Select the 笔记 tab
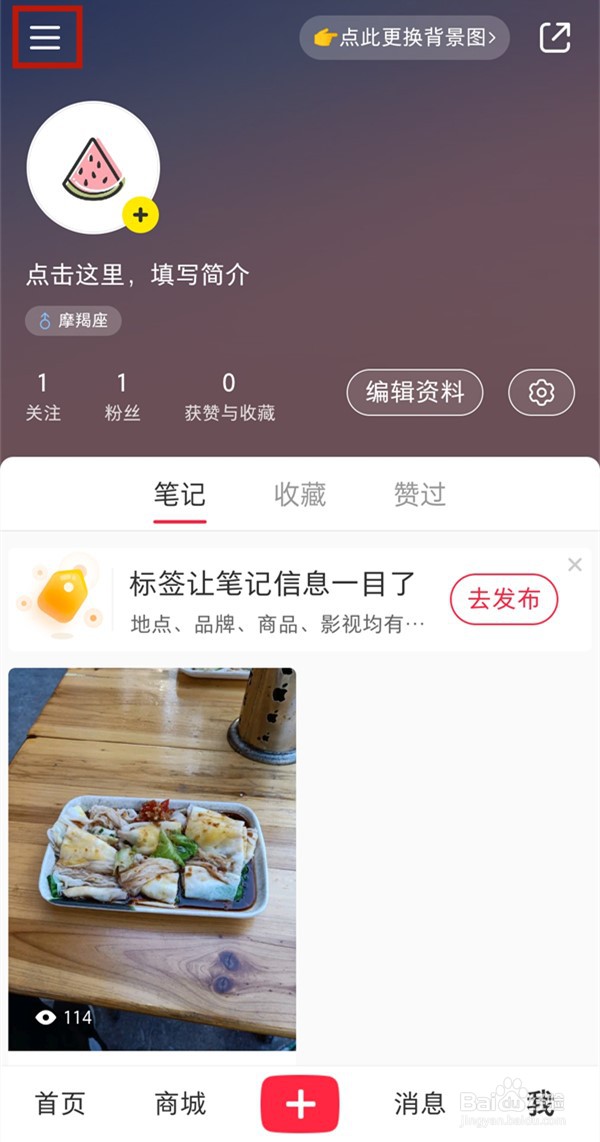The image size is (600, 1142). pos(180,494)
